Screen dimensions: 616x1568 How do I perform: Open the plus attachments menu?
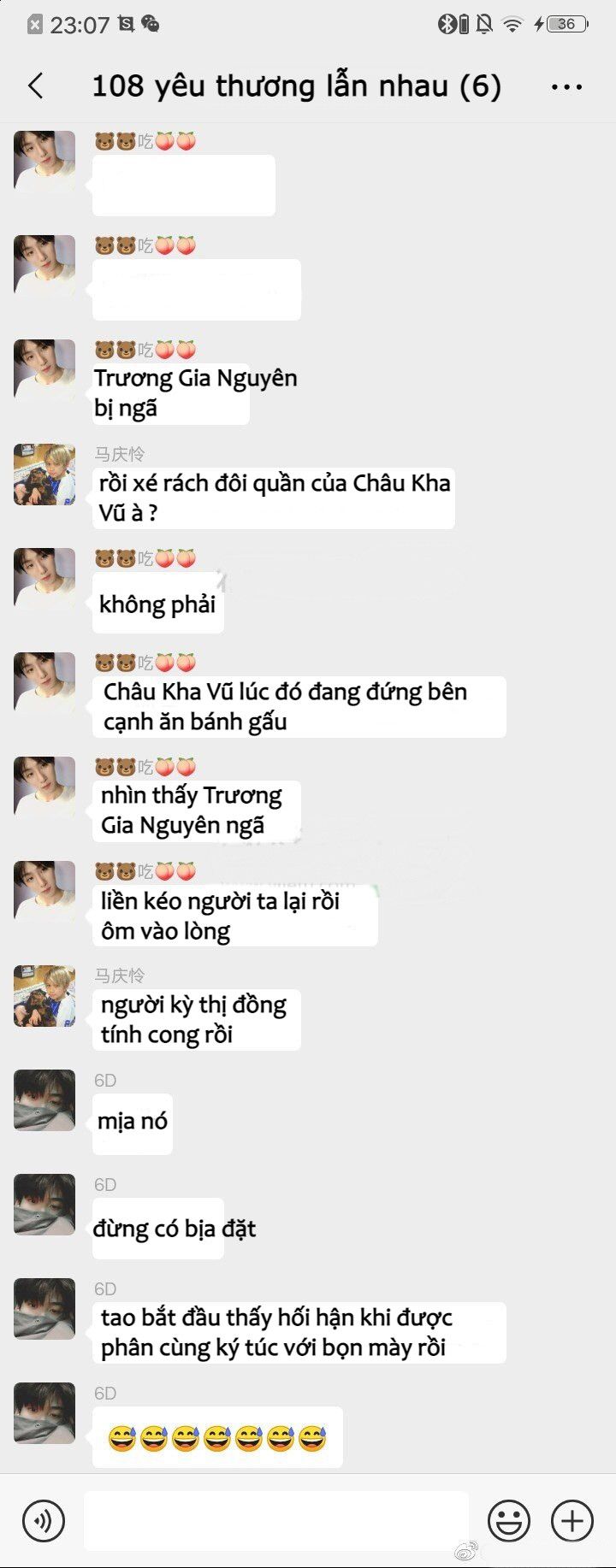click(572, 1520)
